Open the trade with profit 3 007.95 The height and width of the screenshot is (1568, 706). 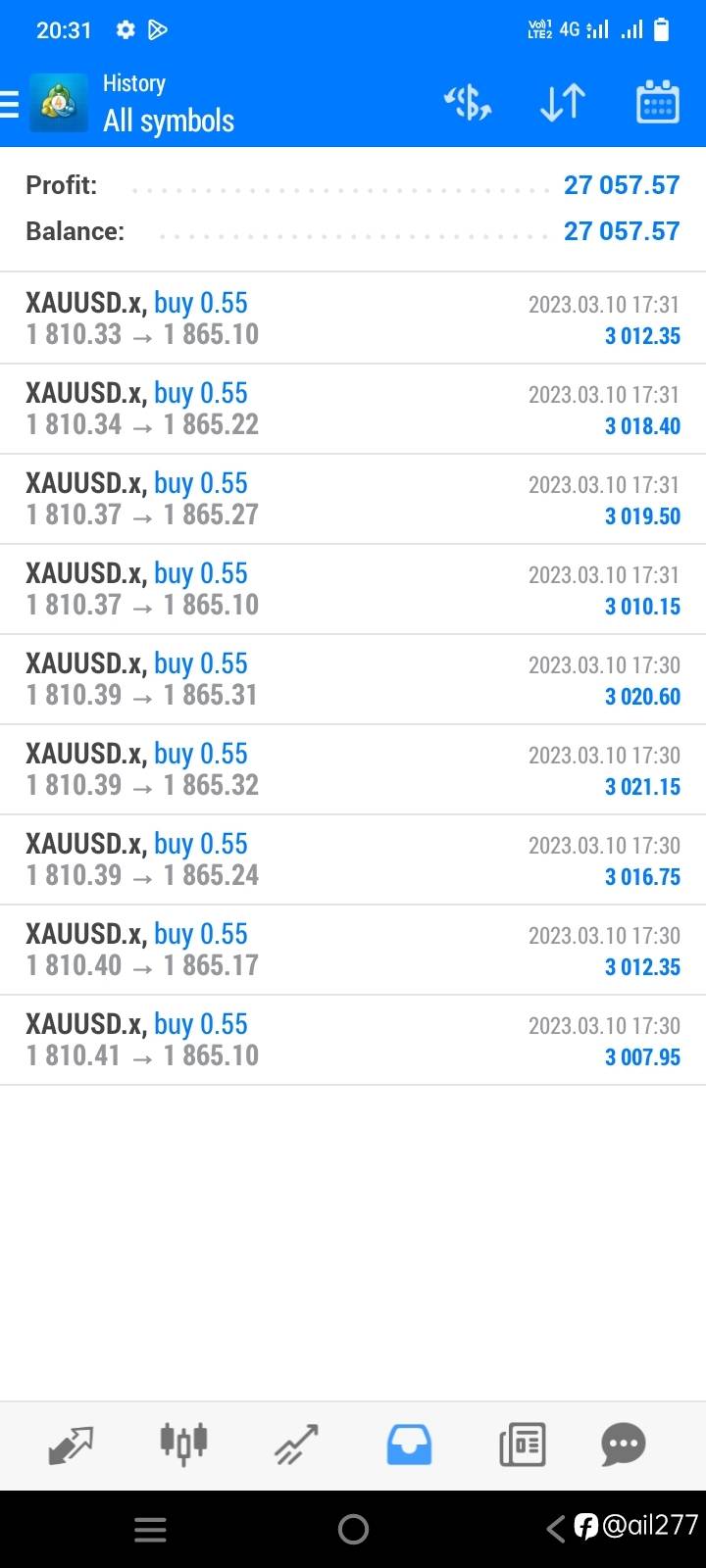[353, 1040]
